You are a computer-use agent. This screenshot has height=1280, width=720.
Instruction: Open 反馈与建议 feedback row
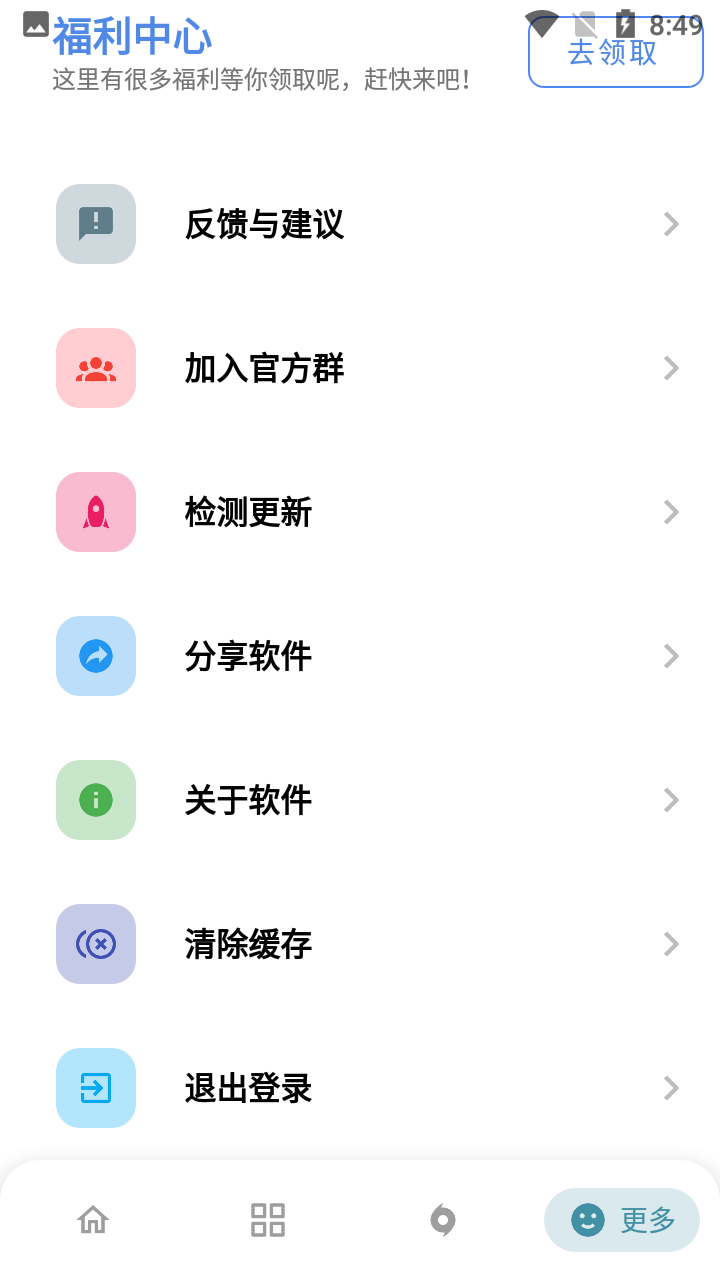coord(360,224)
